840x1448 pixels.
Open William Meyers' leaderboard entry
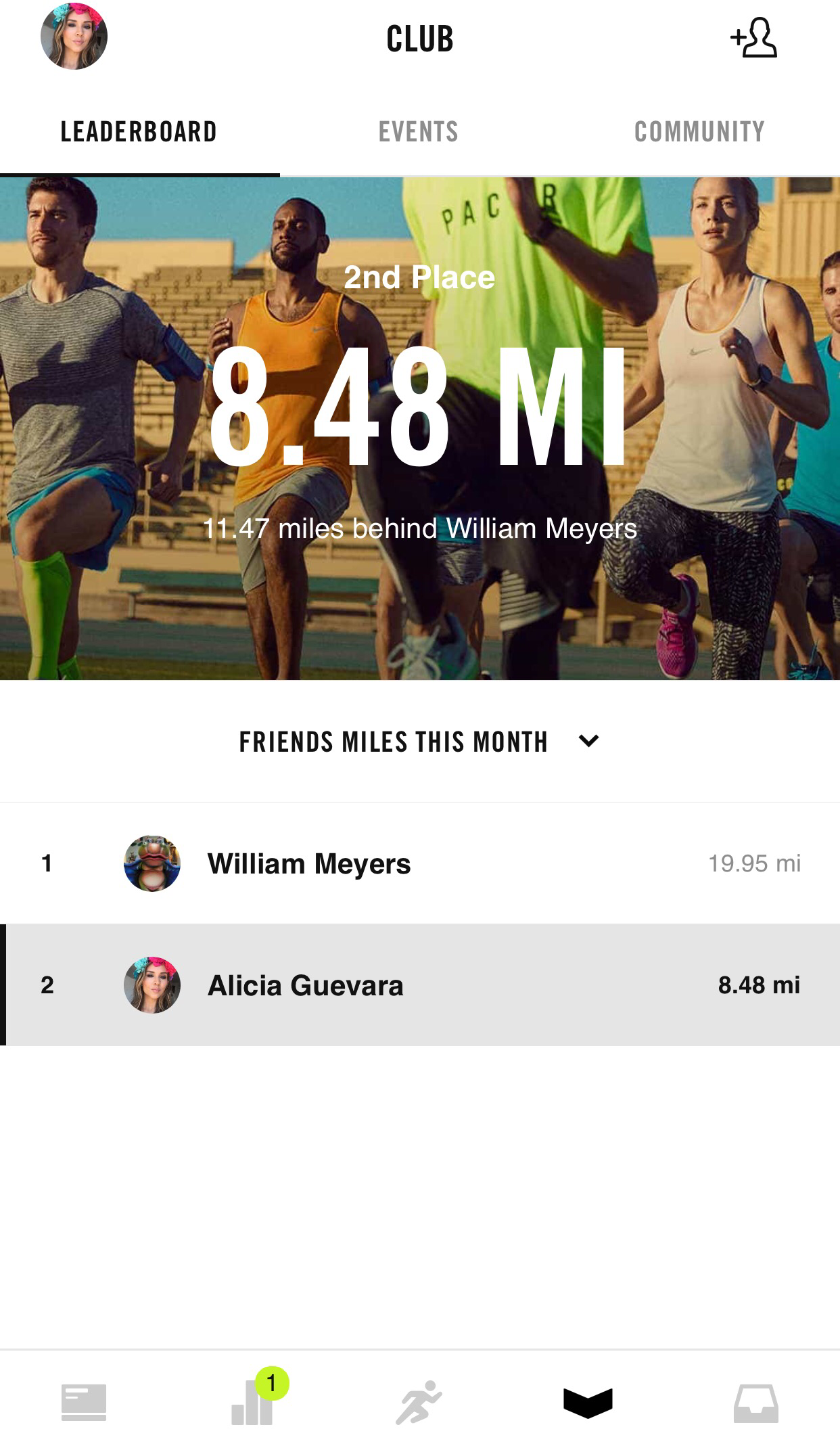pyautogui.click(x=419, y=863)
